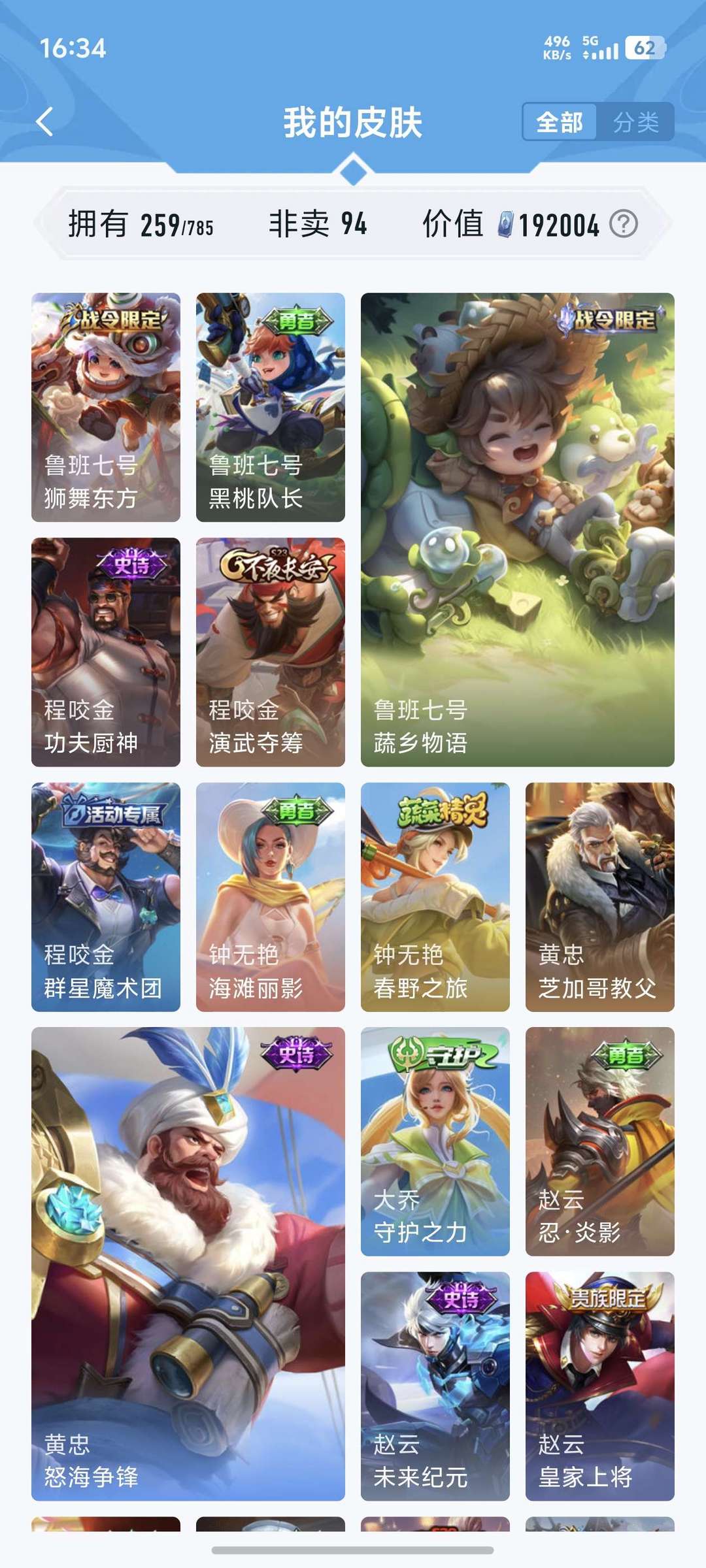Open 大乔 守护之力 skin card
The image size is (706, 1568).
435,1141
